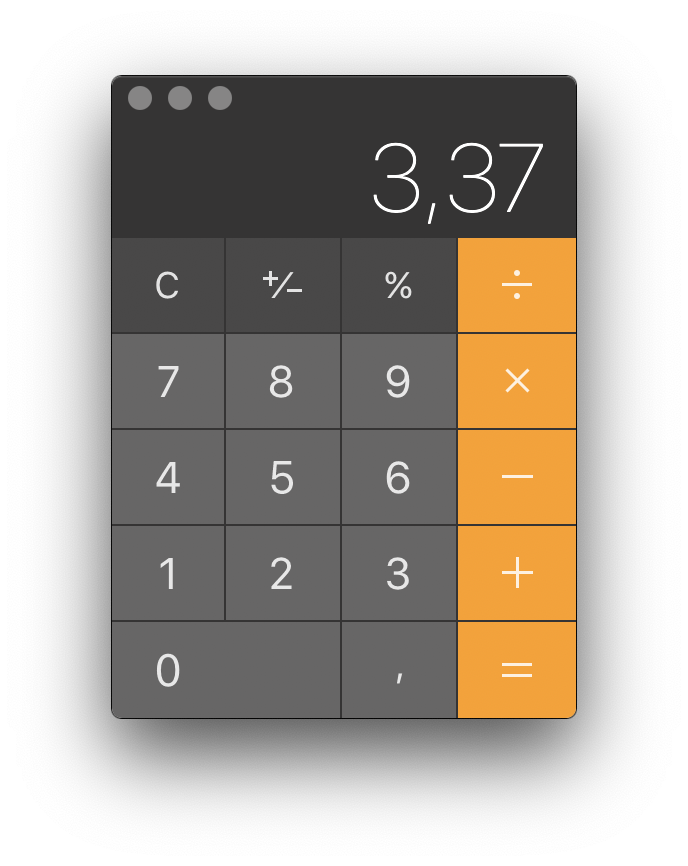Clear the display with the C key

point(168,286)
